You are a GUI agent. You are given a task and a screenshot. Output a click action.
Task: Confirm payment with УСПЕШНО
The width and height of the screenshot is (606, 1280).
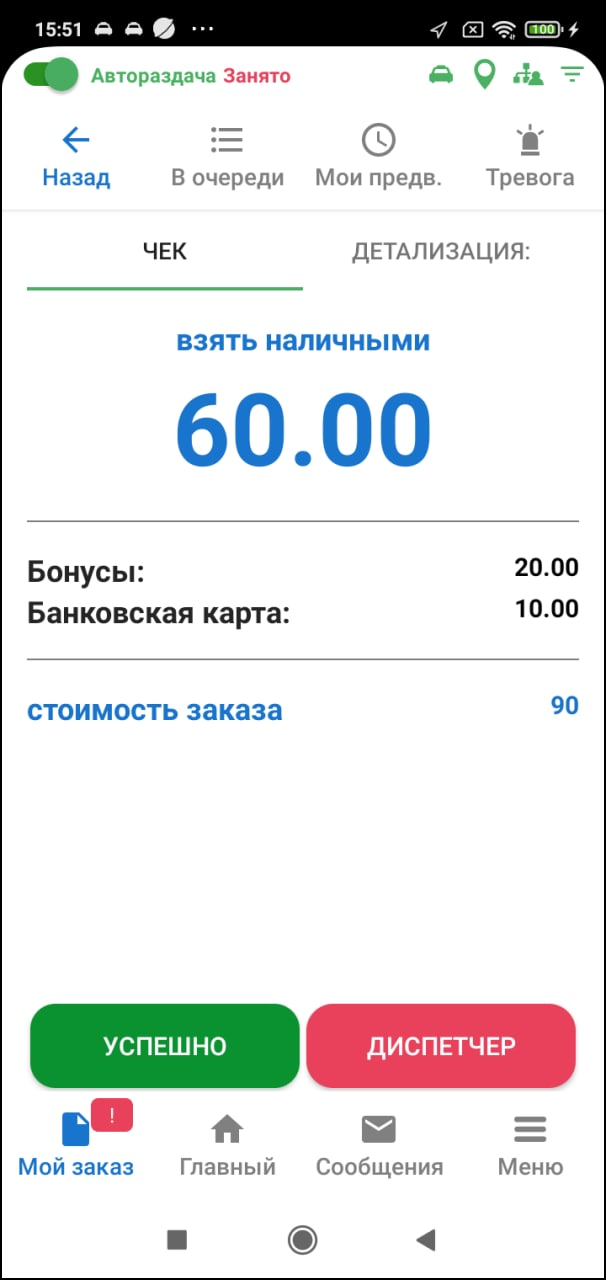click(x=165, y=1046)
